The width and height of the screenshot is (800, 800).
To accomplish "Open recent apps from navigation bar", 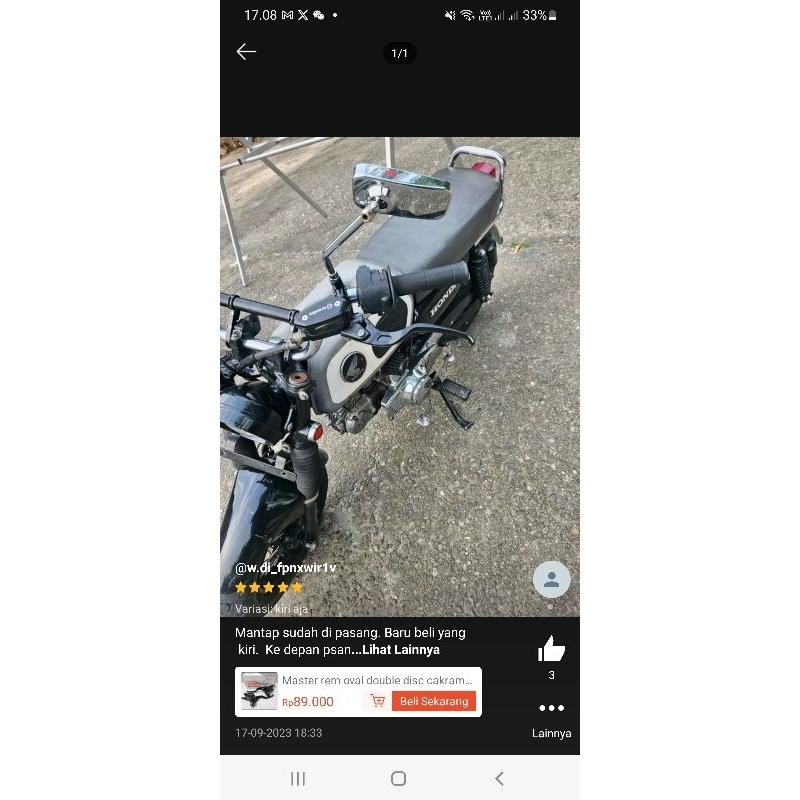I will (x=298, y=778).
